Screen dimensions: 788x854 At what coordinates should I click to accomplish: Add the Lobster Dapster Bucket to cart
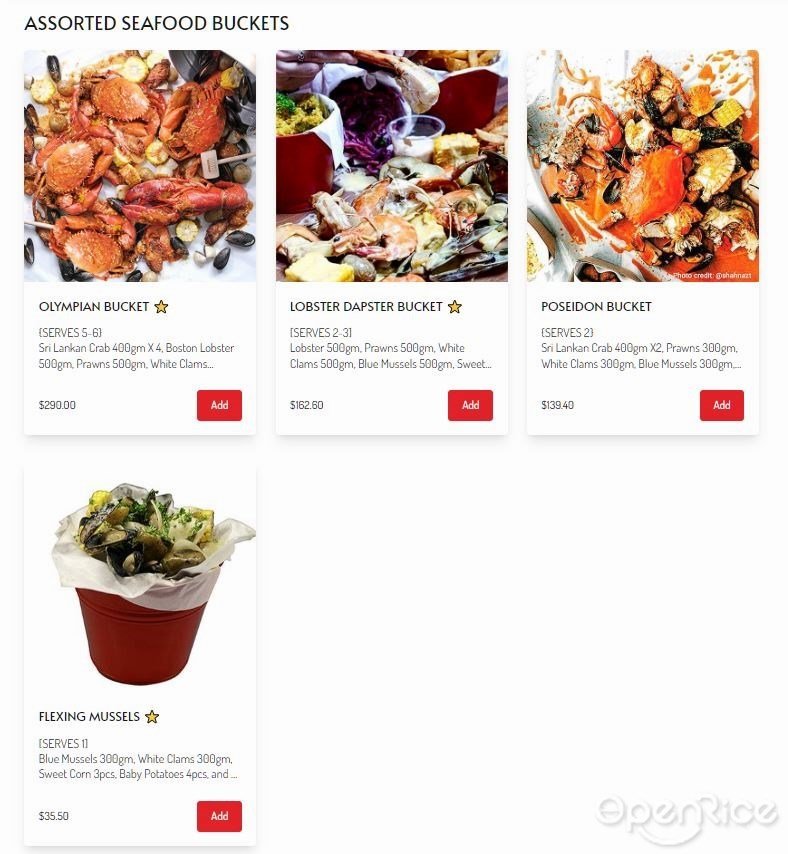pos(470,405)
